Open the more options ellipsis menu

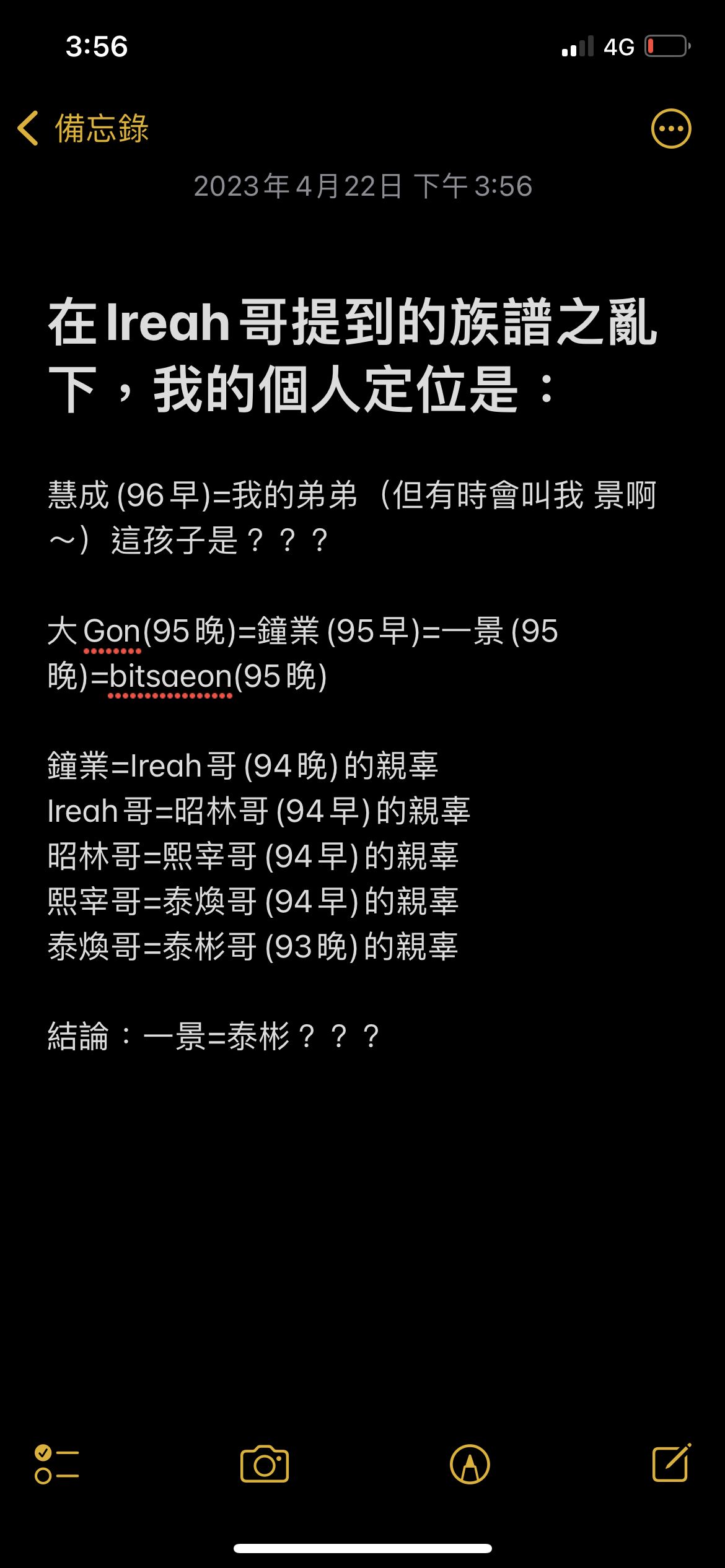point(670,129)
